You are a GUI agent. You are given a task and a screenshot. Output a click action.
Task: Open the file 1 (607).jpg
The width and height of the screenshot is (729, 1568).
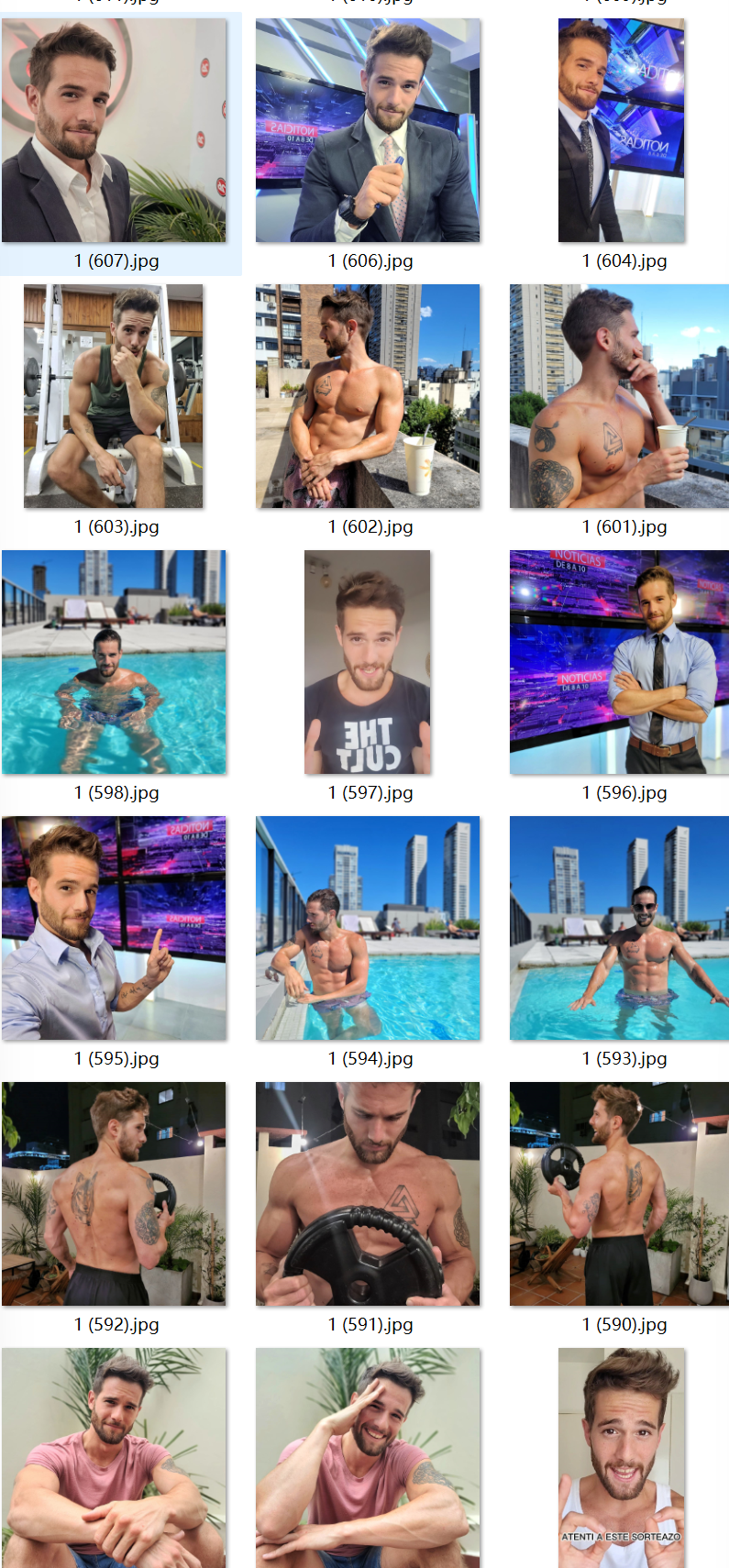pyautogui.click(x=114, y=131)
